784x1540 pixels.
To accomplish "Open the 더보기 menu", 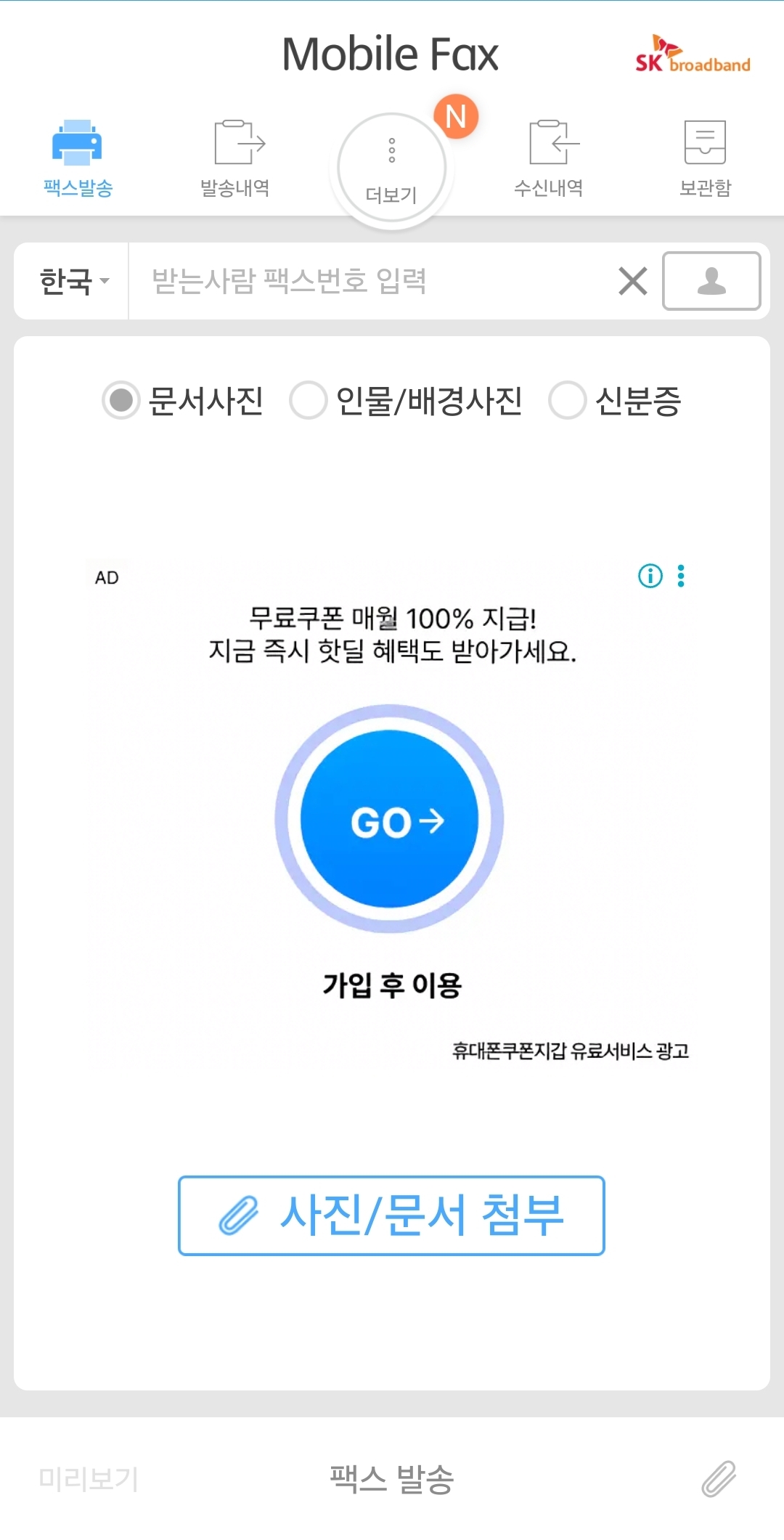I will [391, 170].
